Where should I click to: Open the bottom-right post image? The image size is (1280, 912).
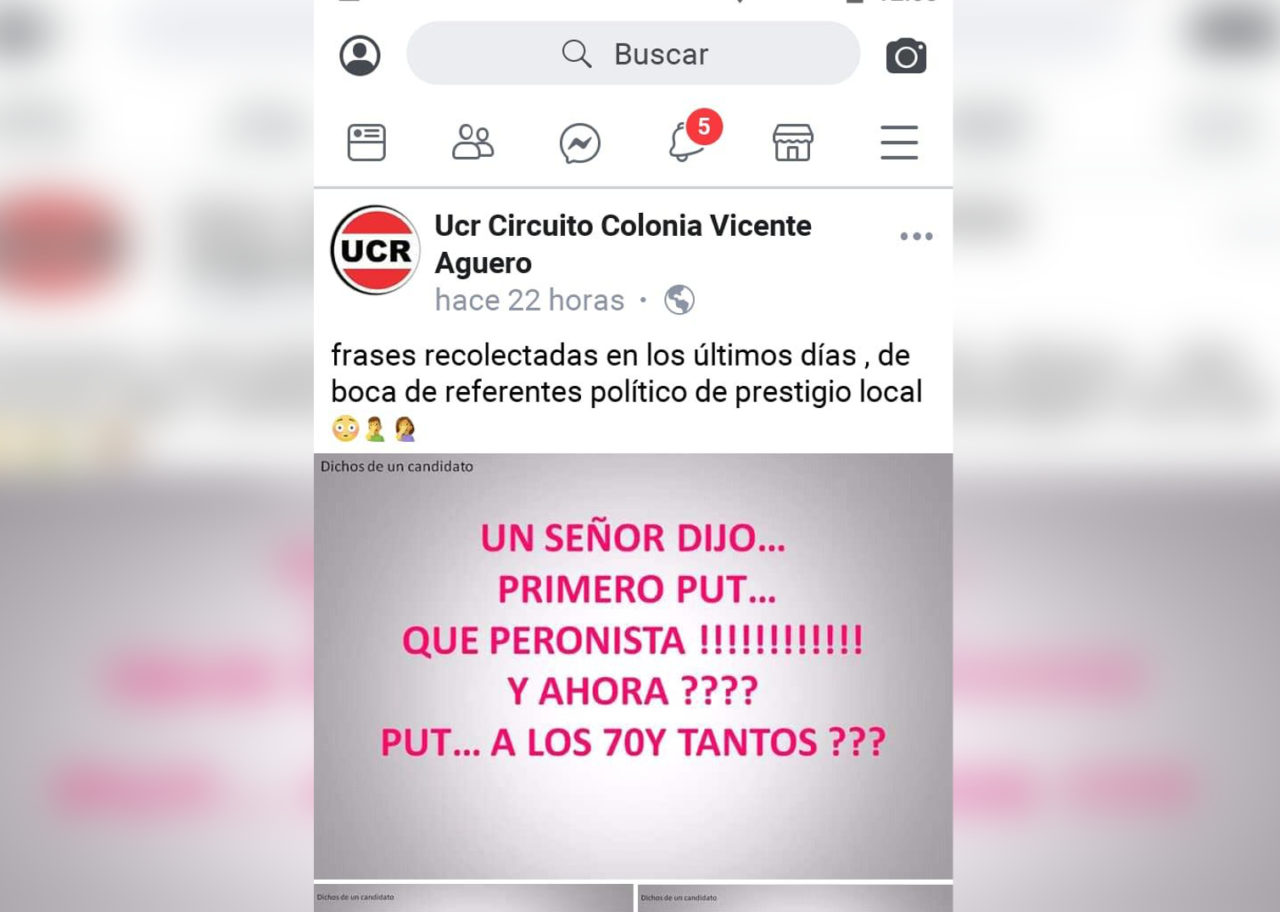795,898
